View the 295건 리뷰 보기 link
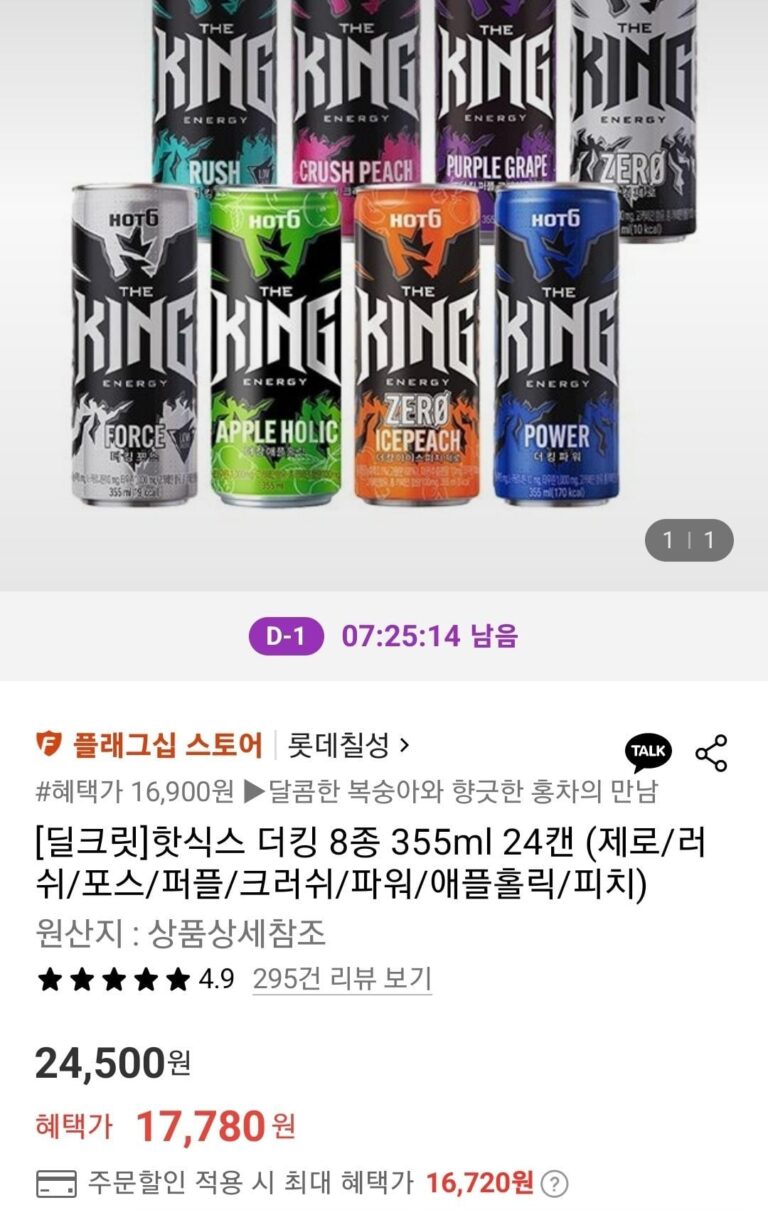768x1210 pixels. 342,978
